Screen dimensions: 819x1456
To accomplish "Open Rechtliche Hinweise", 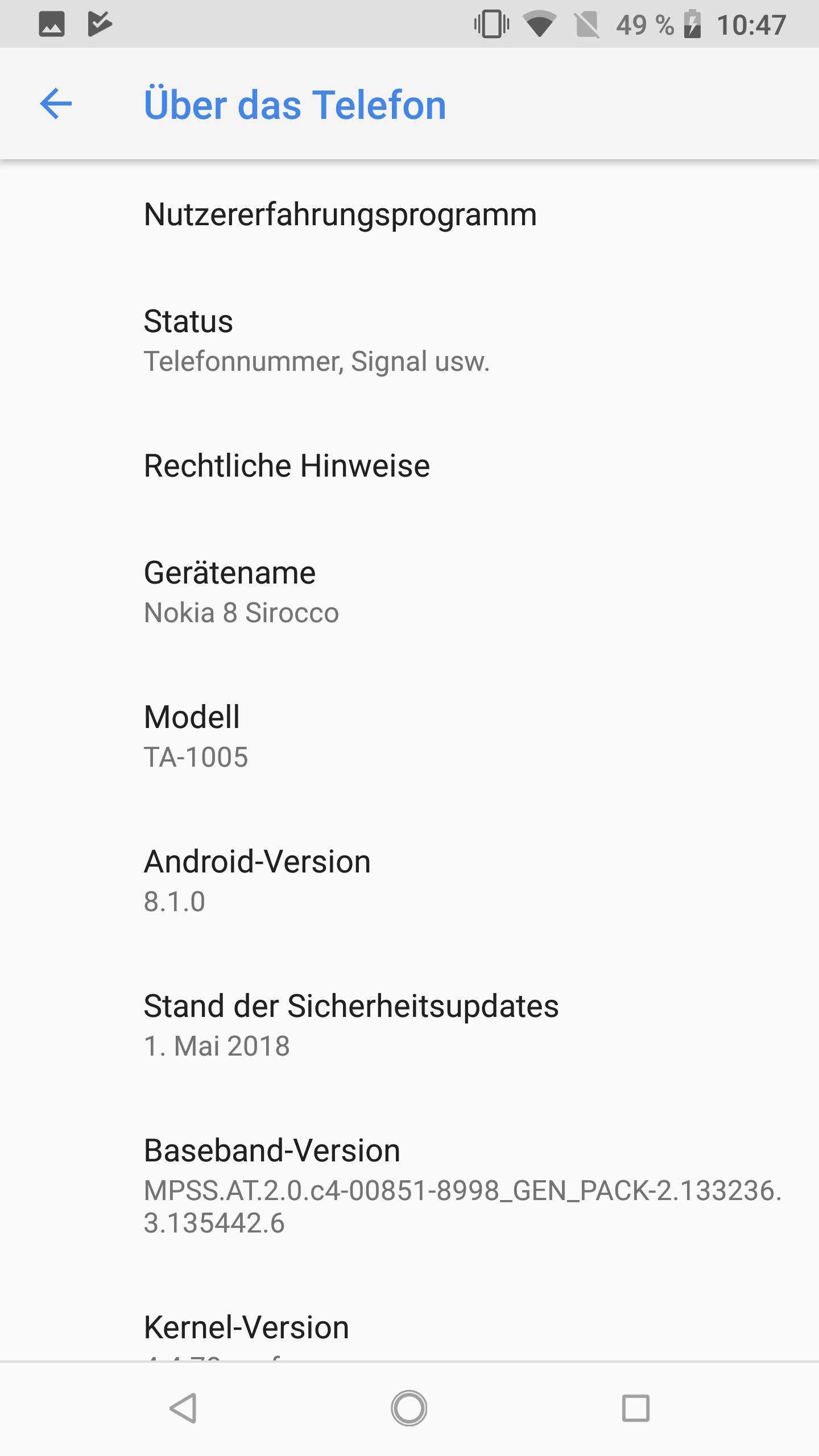I will tap(287, 466).
